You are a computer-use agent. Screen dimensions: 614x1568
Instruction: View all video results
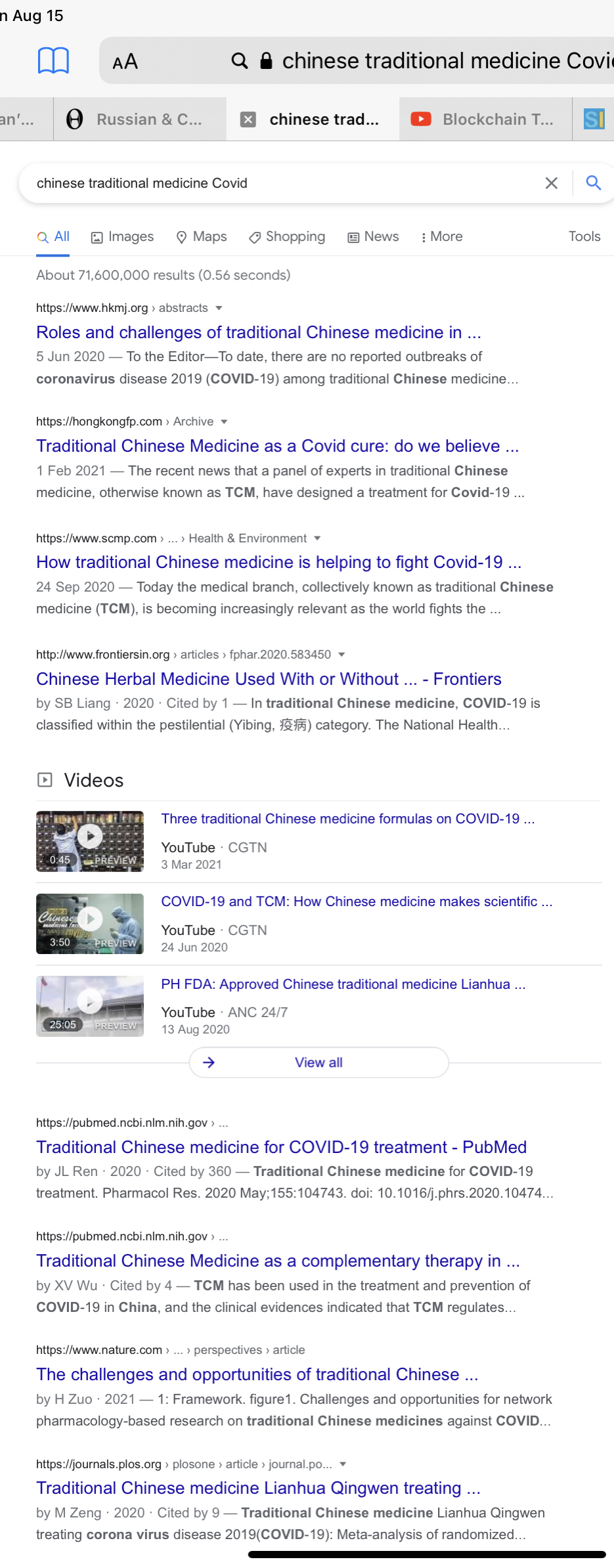tap(318, 1062)
